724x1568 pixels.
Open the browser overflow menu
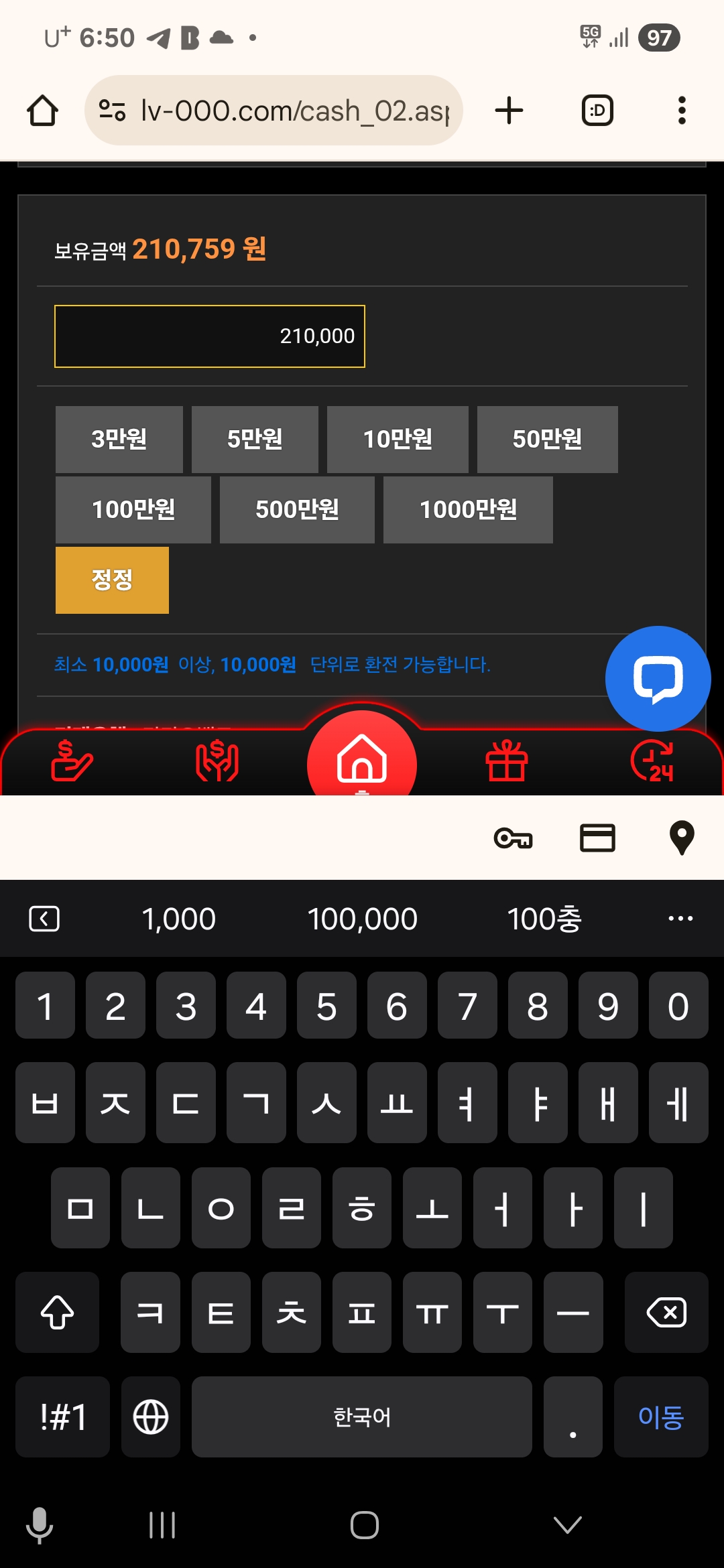coord(682,111)
